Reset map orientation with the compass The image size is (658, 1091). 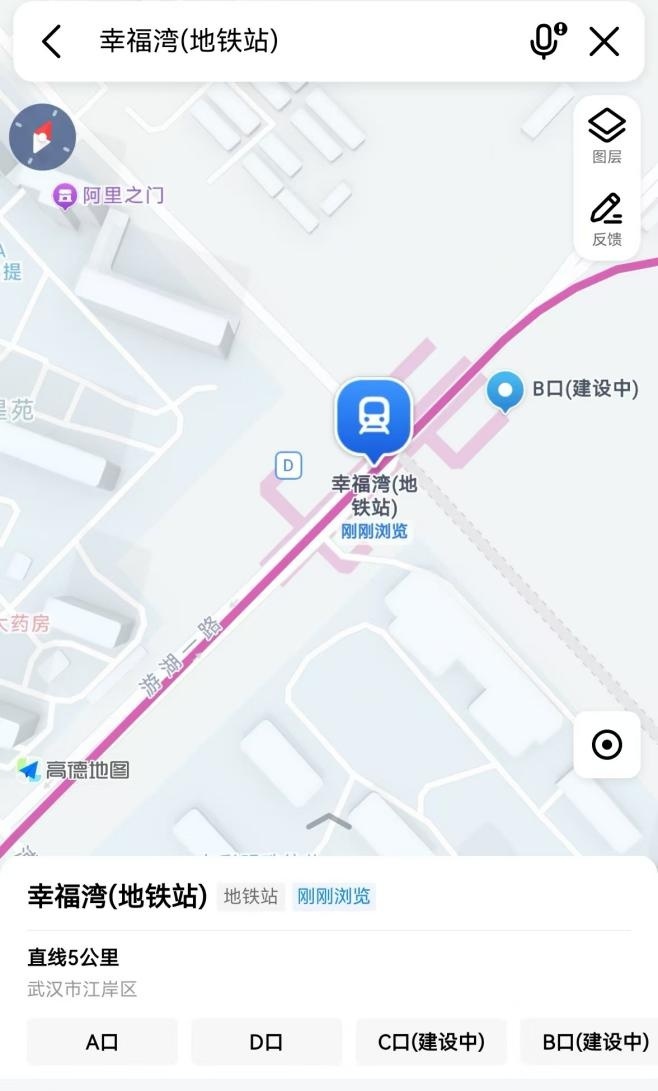pos(42,138)
